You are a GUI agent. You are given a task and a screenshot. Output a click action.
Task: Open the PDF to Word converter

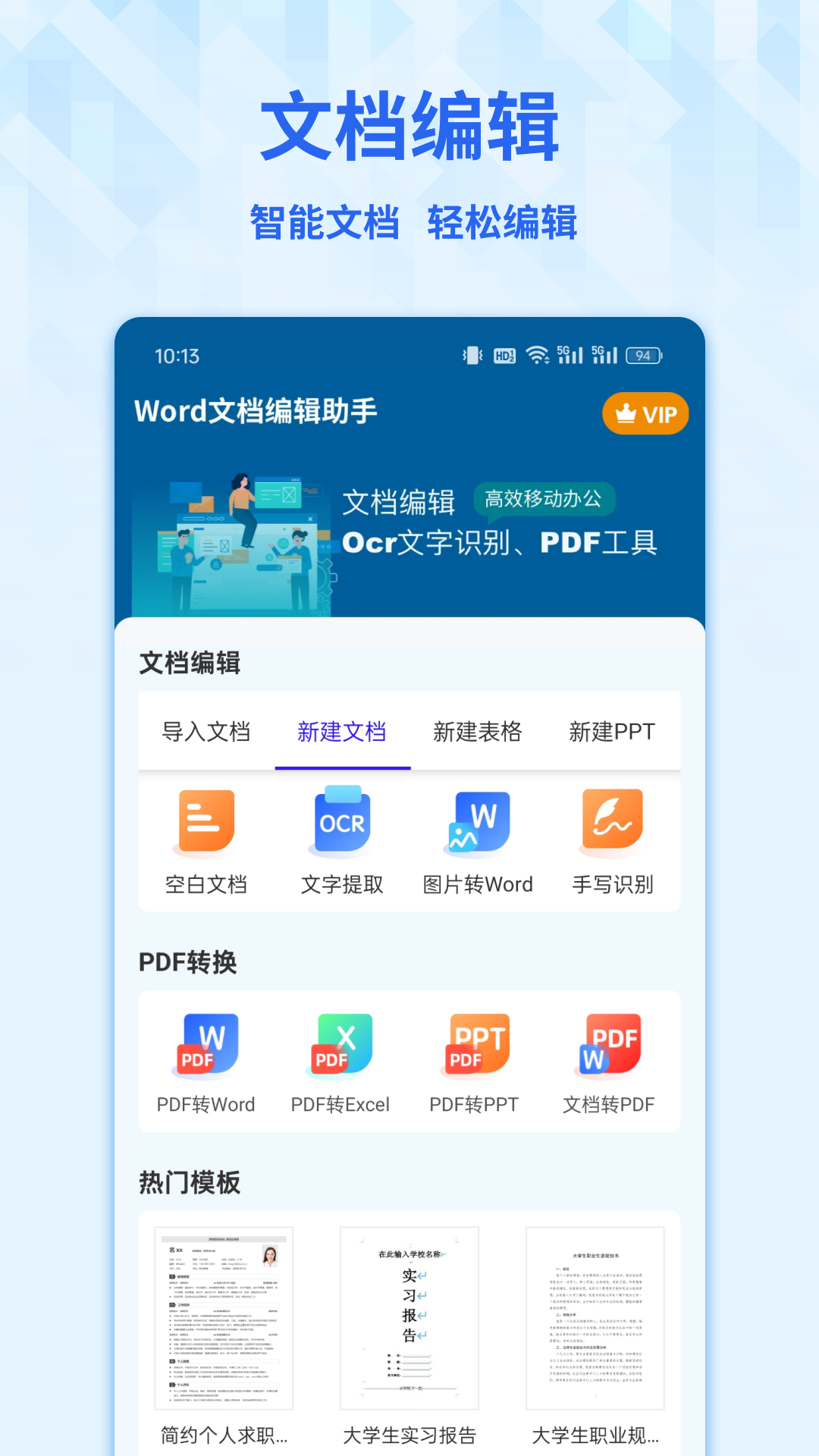(206, 1062)
